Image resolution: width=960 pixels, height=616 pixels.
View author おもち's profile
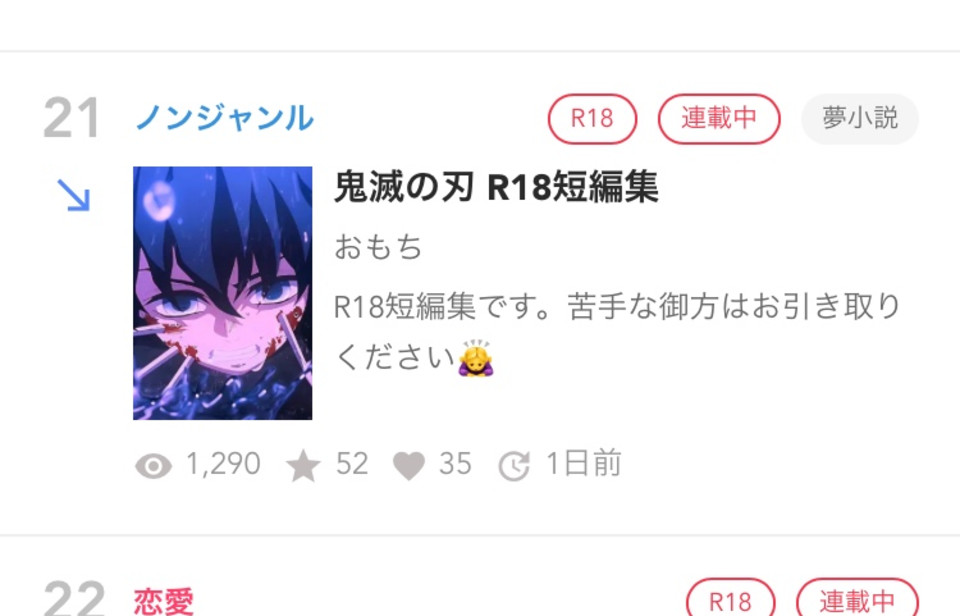379,248
